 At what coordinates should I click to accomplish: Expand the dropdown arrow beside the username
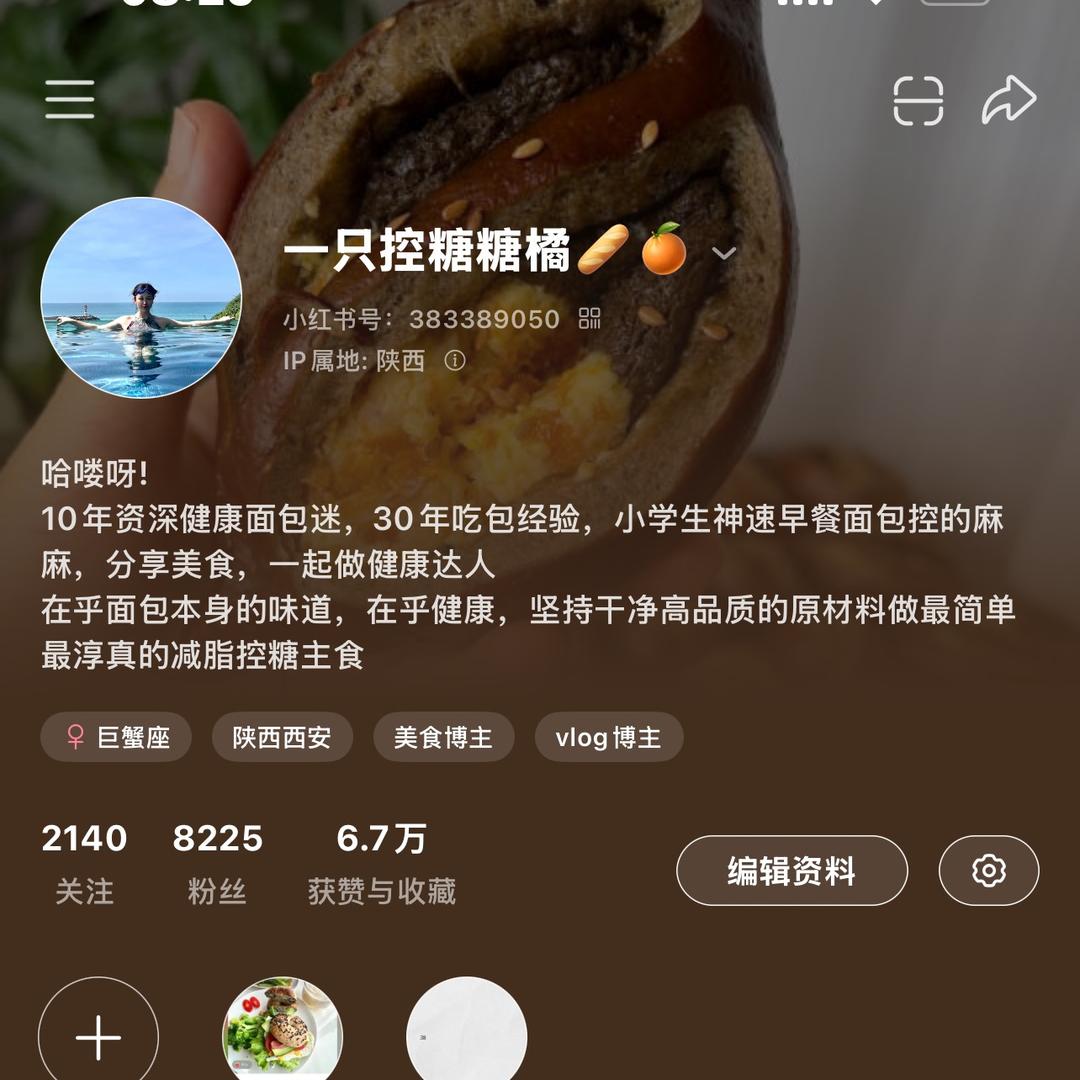pyautogui.click(x=724, y=253)
